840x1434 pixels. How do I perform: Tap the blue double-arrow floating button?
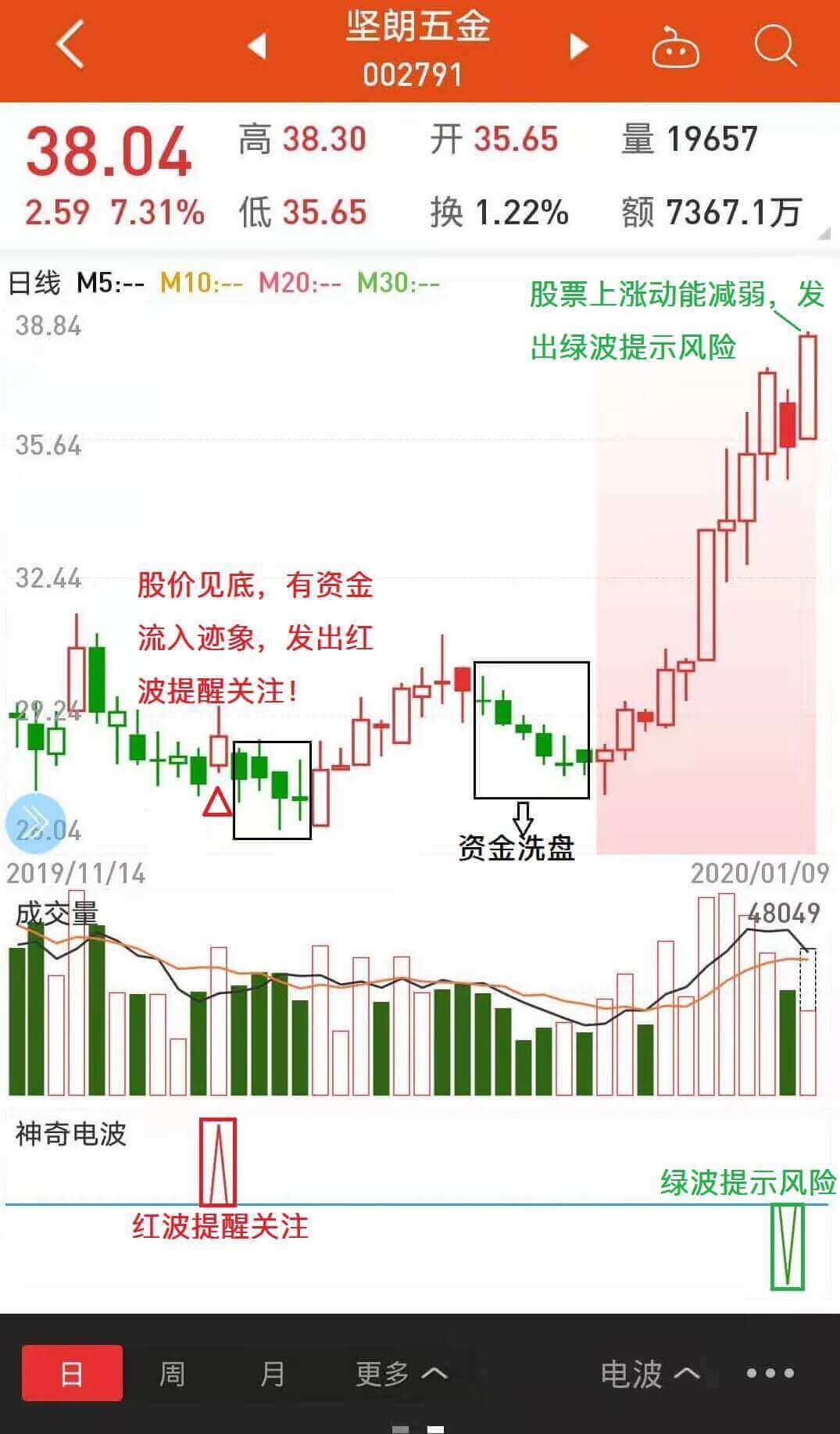coord(35,823)
